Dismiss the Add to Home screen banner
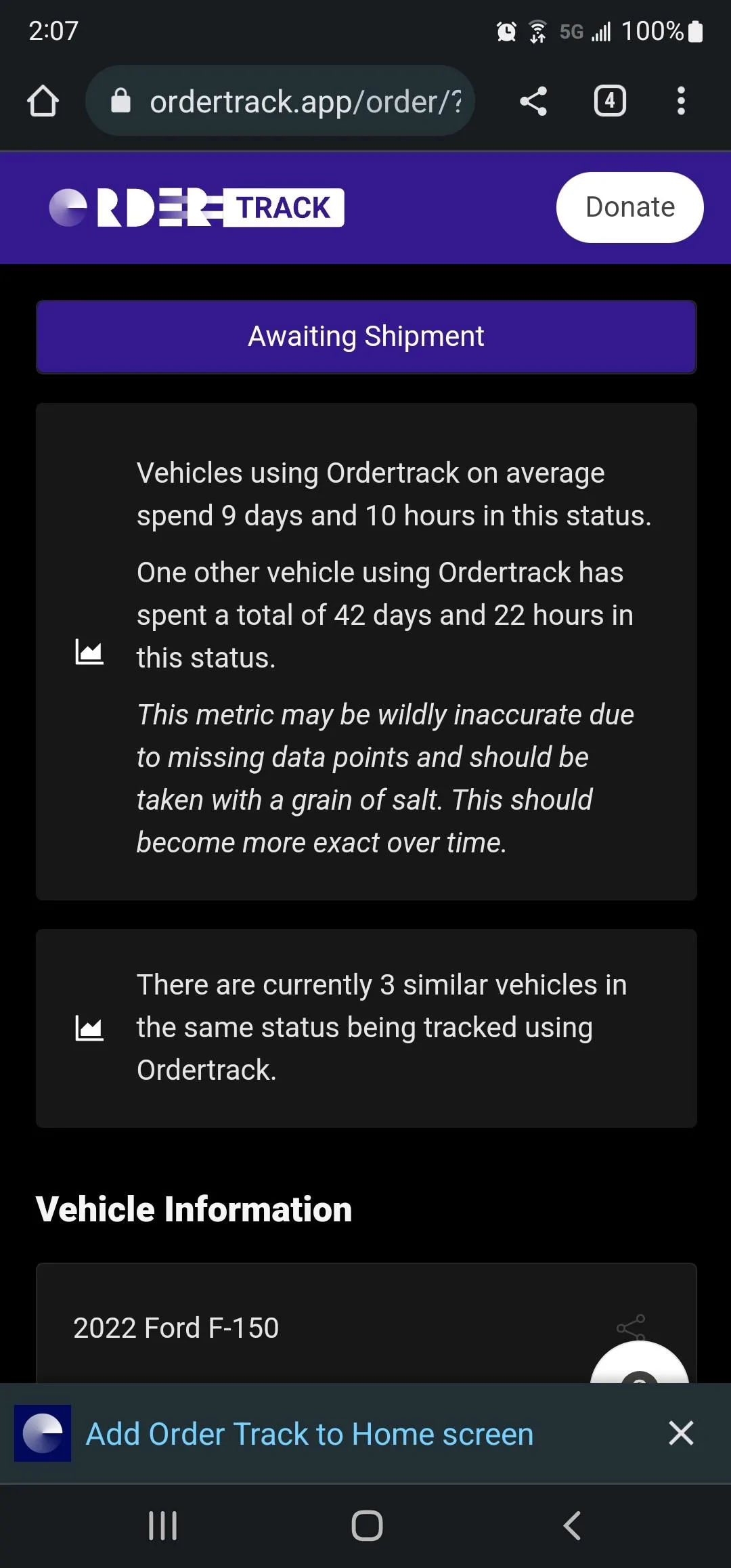This screenshot has width=731, height=1568. point(681,1433)
